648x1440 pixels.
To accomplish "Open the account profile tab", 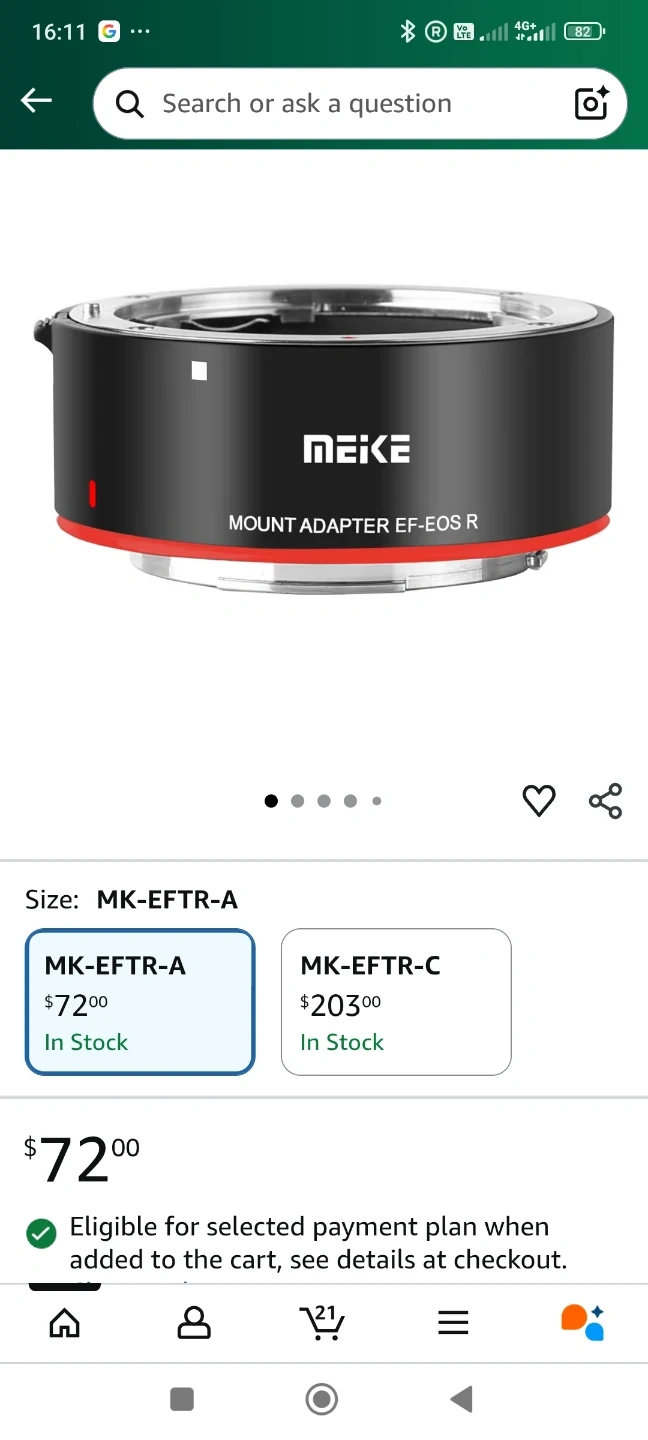I will pyautogui.click(x=194, y=1323).
